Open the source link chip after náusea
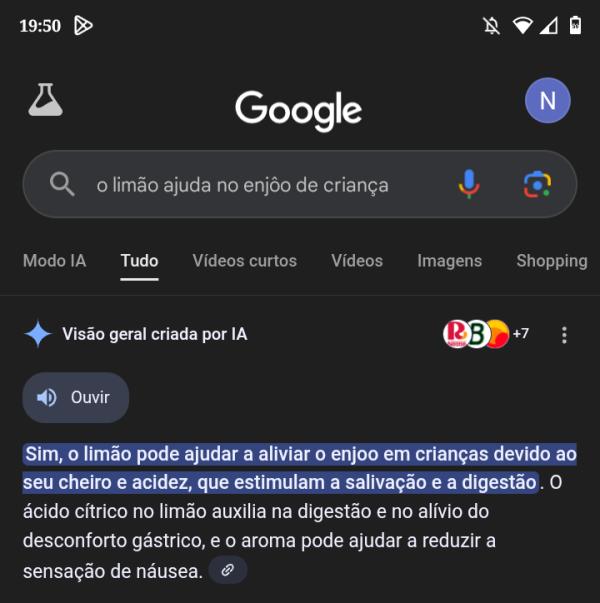Viewport: 600px width, 603px height. [x=228, y=570]
